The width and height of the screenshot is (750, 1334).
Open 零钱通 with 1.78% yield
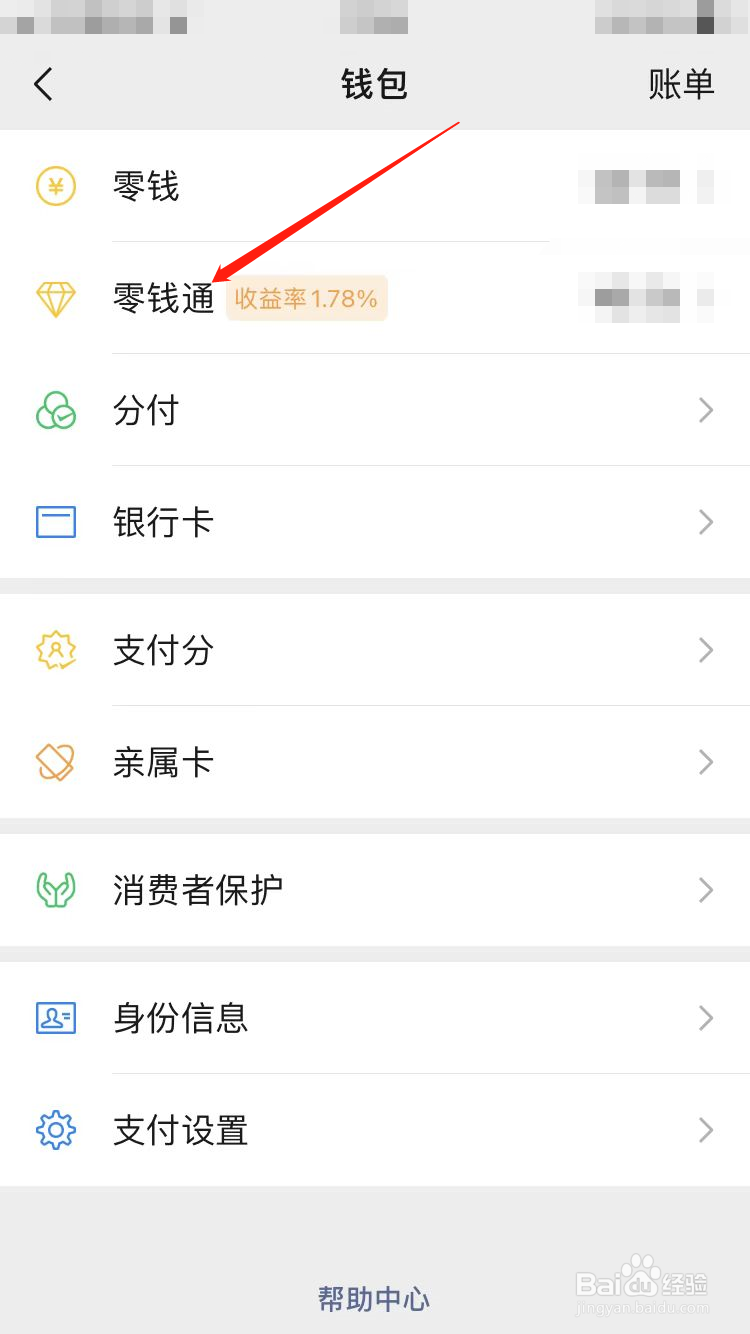pyautogui.click(x=375, y=298)
